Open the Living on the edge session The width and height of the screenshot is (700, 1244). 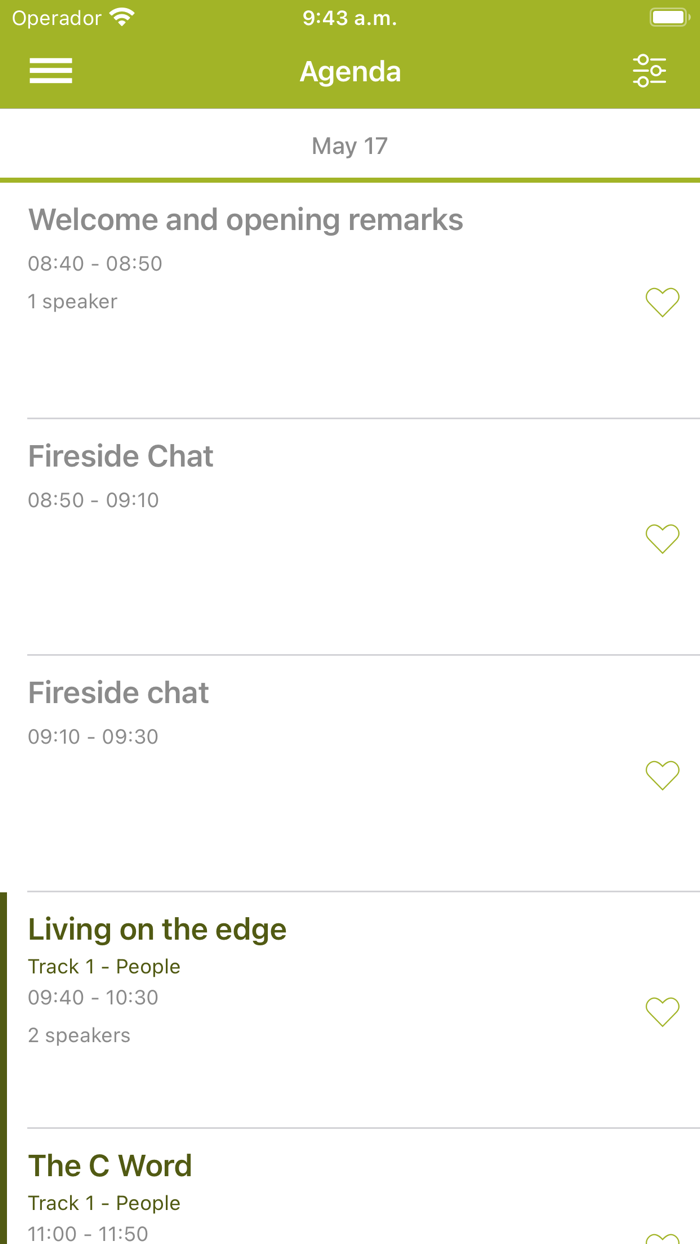[158, 930]
